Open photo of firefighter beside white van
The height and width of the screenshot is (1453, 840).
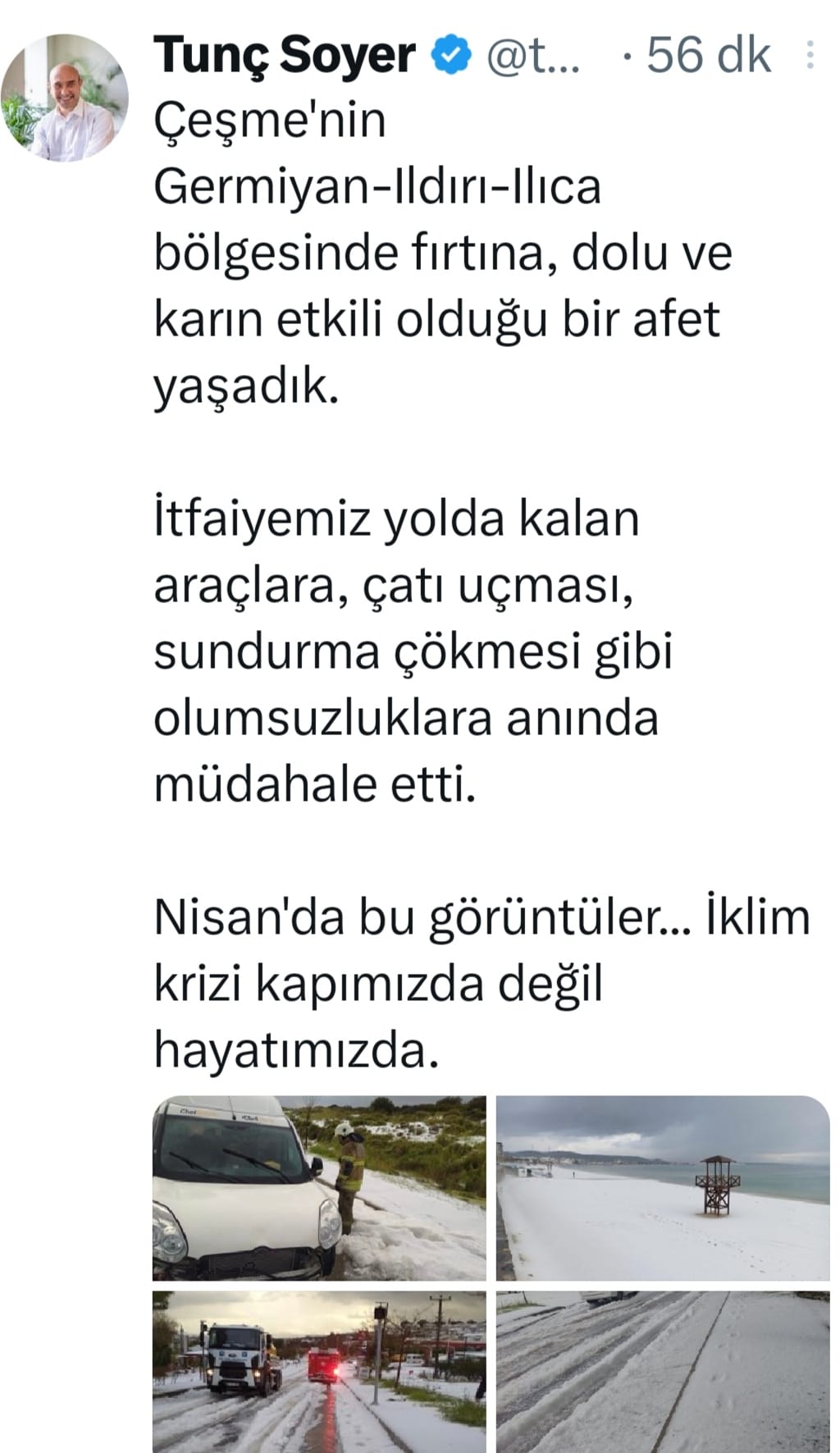[x=319, y=1187]
